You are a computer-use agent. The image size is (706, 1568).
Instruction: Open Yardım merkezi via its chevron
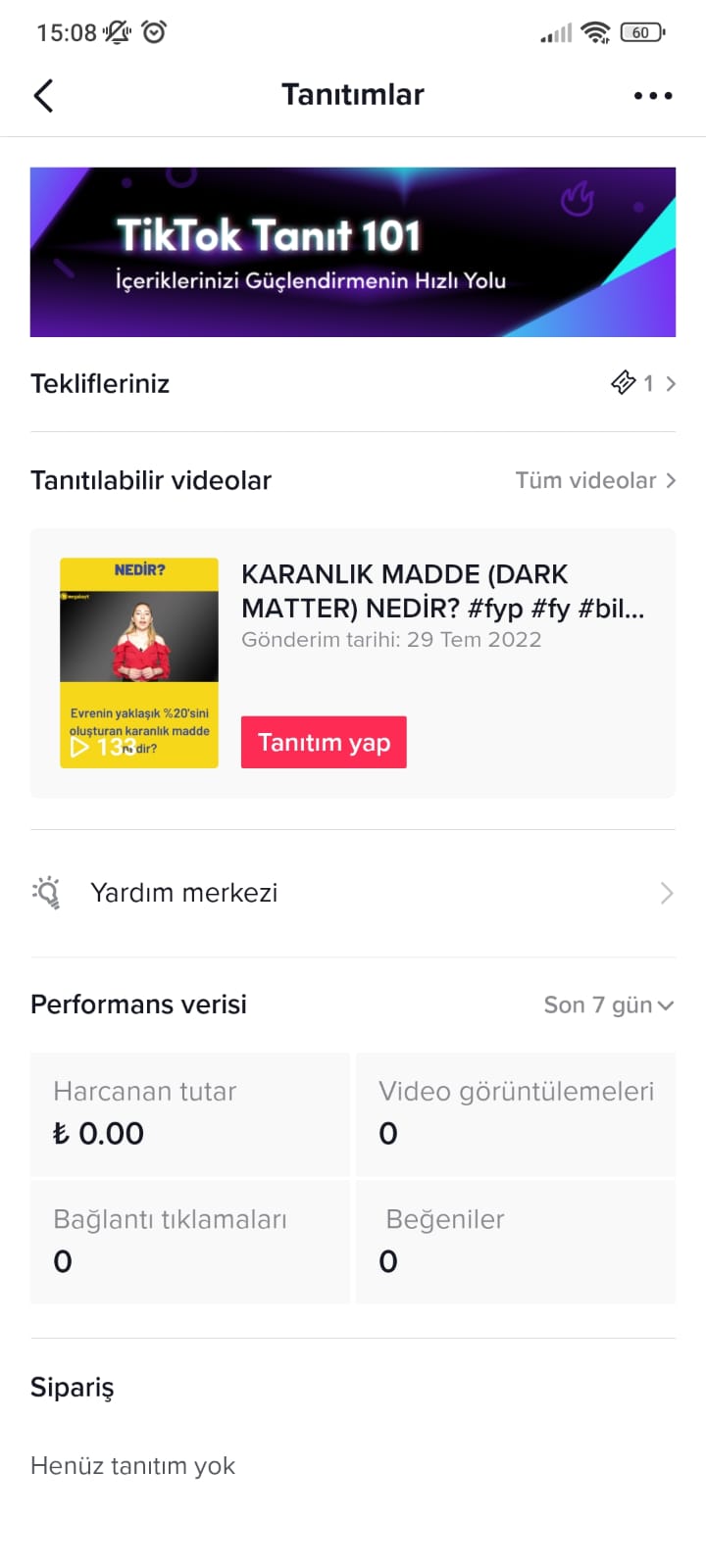668,892
